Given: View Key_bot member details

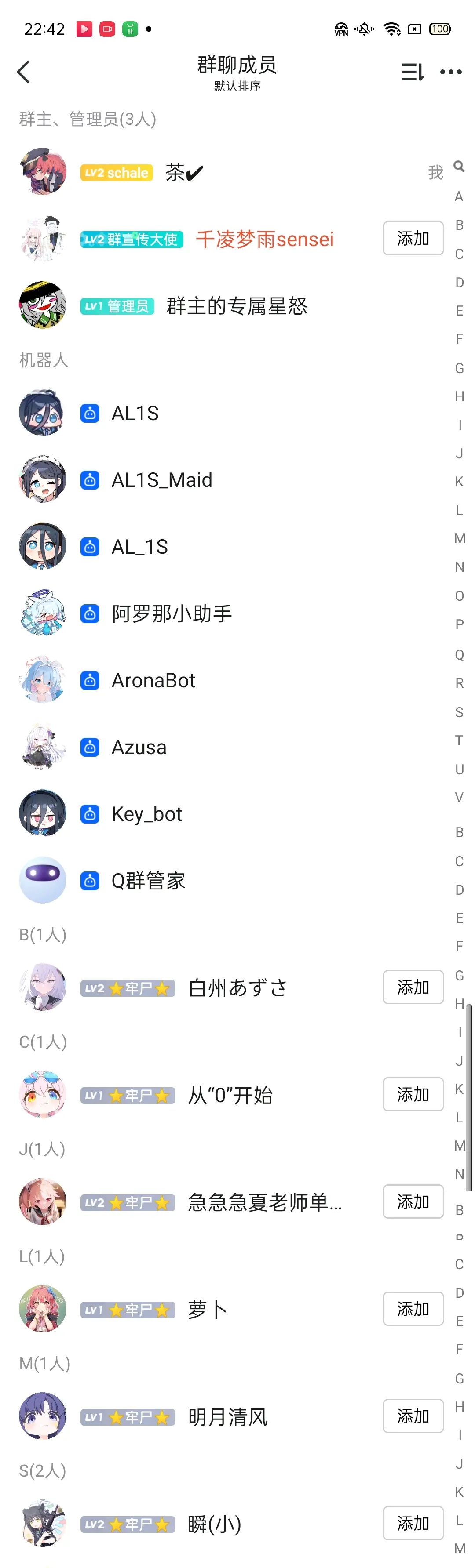Looking at the screenshot, I should pyautogui.click(x=146, y=814).
